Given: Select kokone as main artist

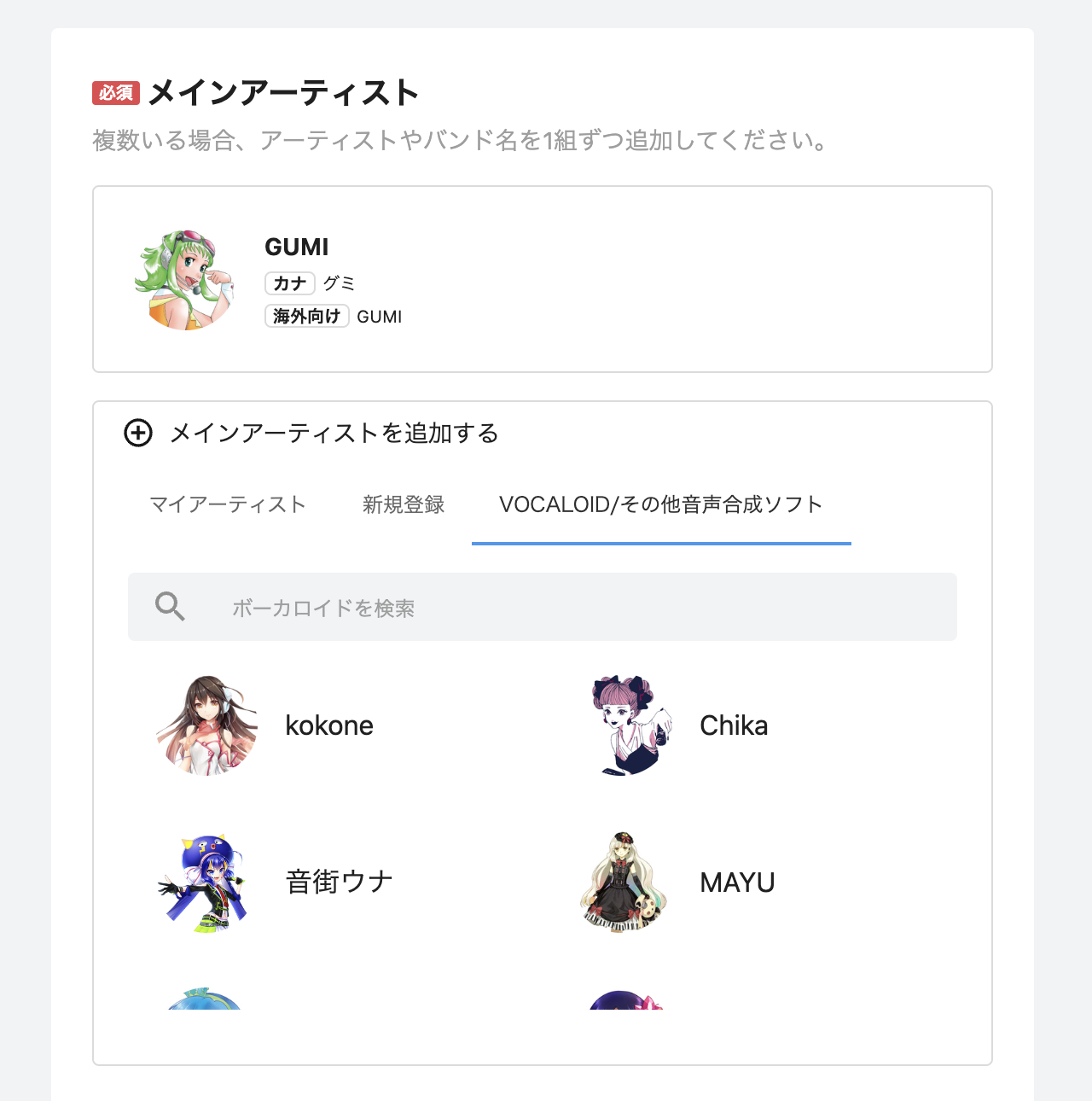Looking at the screenshot, I should (x=328, y=725).
